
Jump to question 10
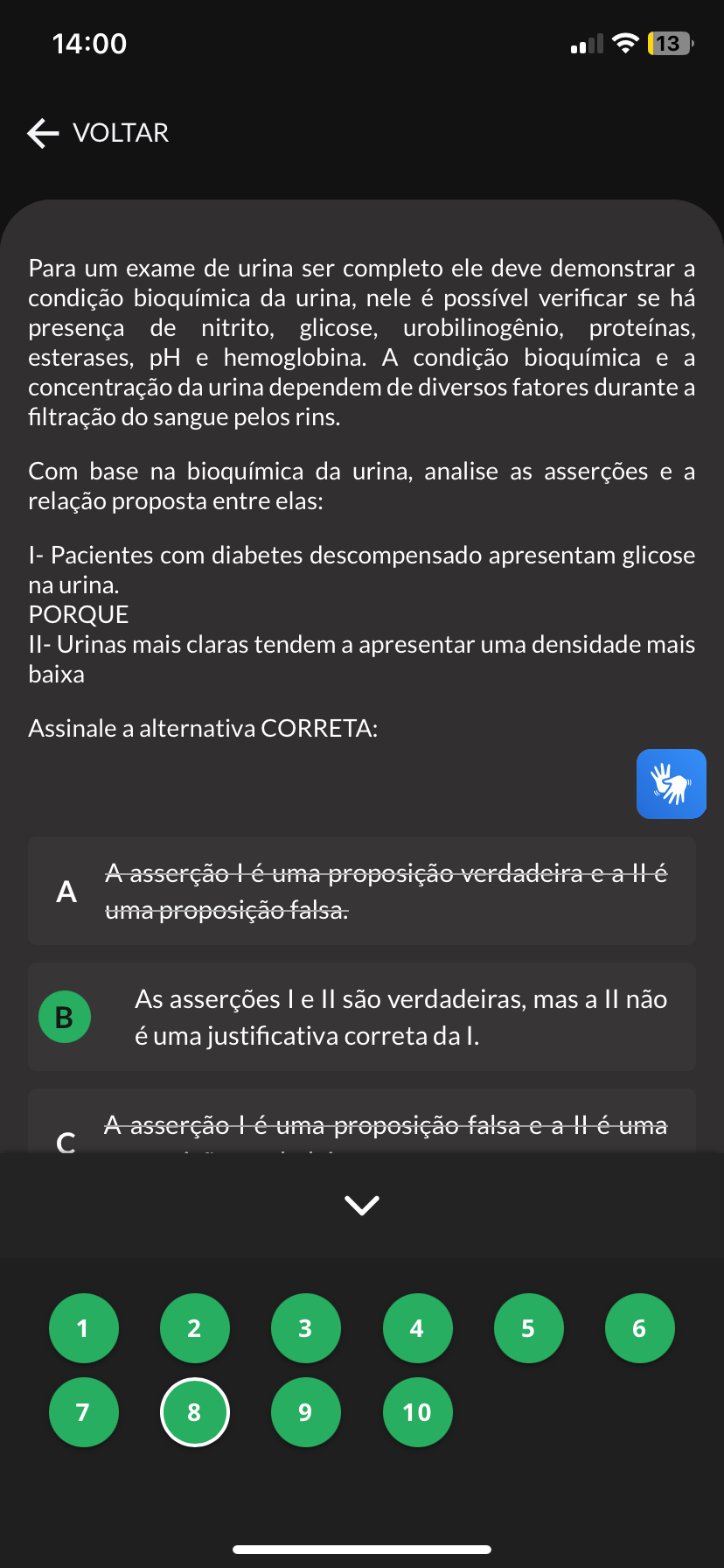point(418,1412)
